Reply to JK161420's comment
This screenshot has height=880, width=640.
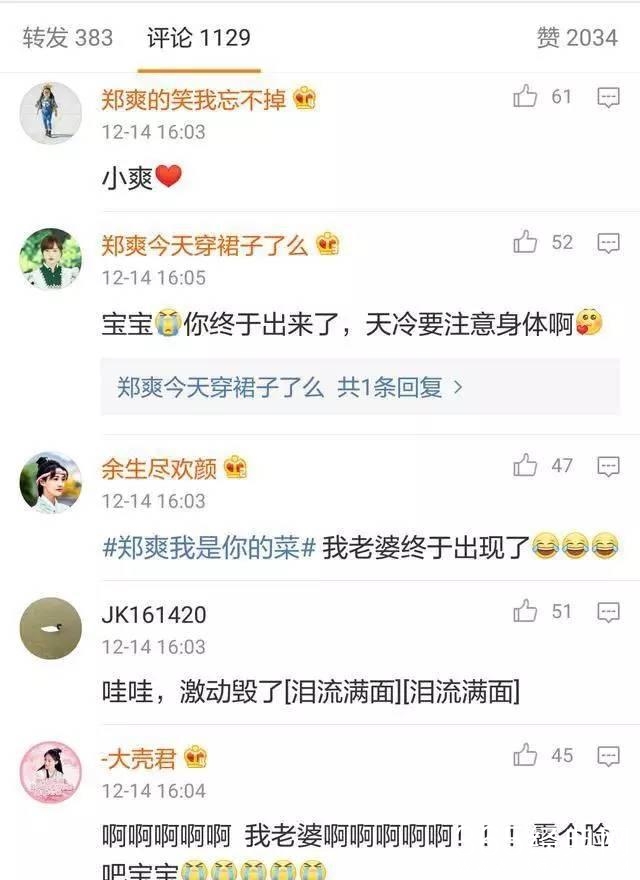pyautogui.click(x=608, y=611)
